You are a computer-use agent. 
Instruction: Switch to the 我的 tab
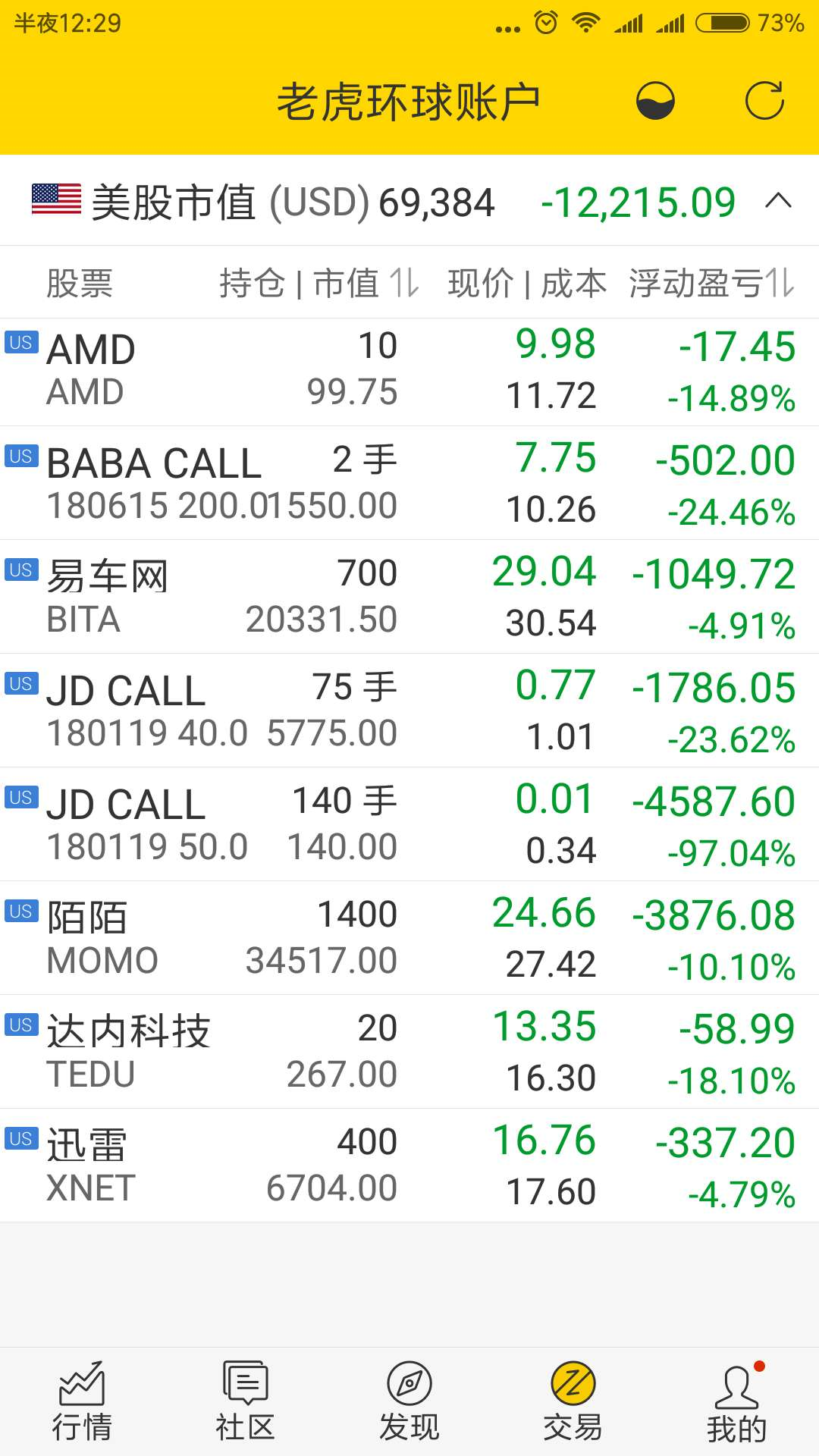click(x=737, y=1401)
